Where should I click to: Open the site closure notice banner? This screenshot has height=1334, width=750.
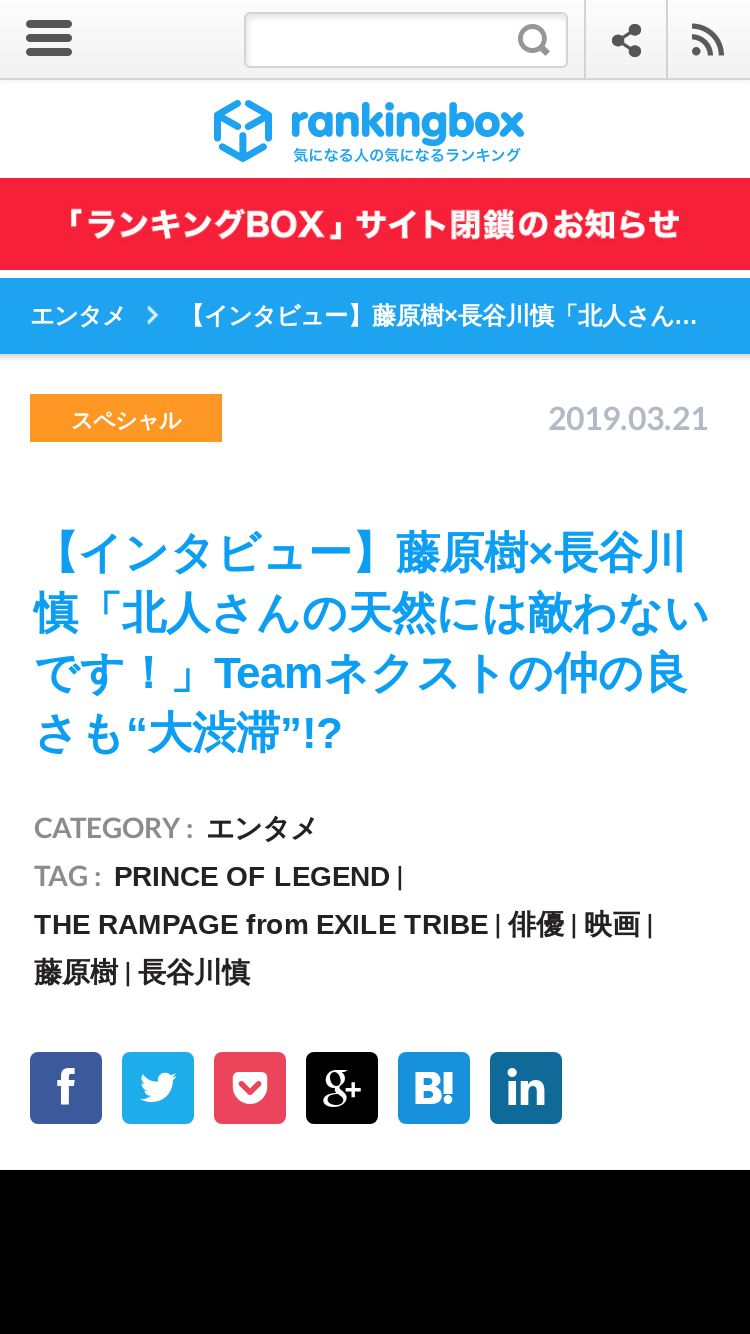(x=375, y=224)
